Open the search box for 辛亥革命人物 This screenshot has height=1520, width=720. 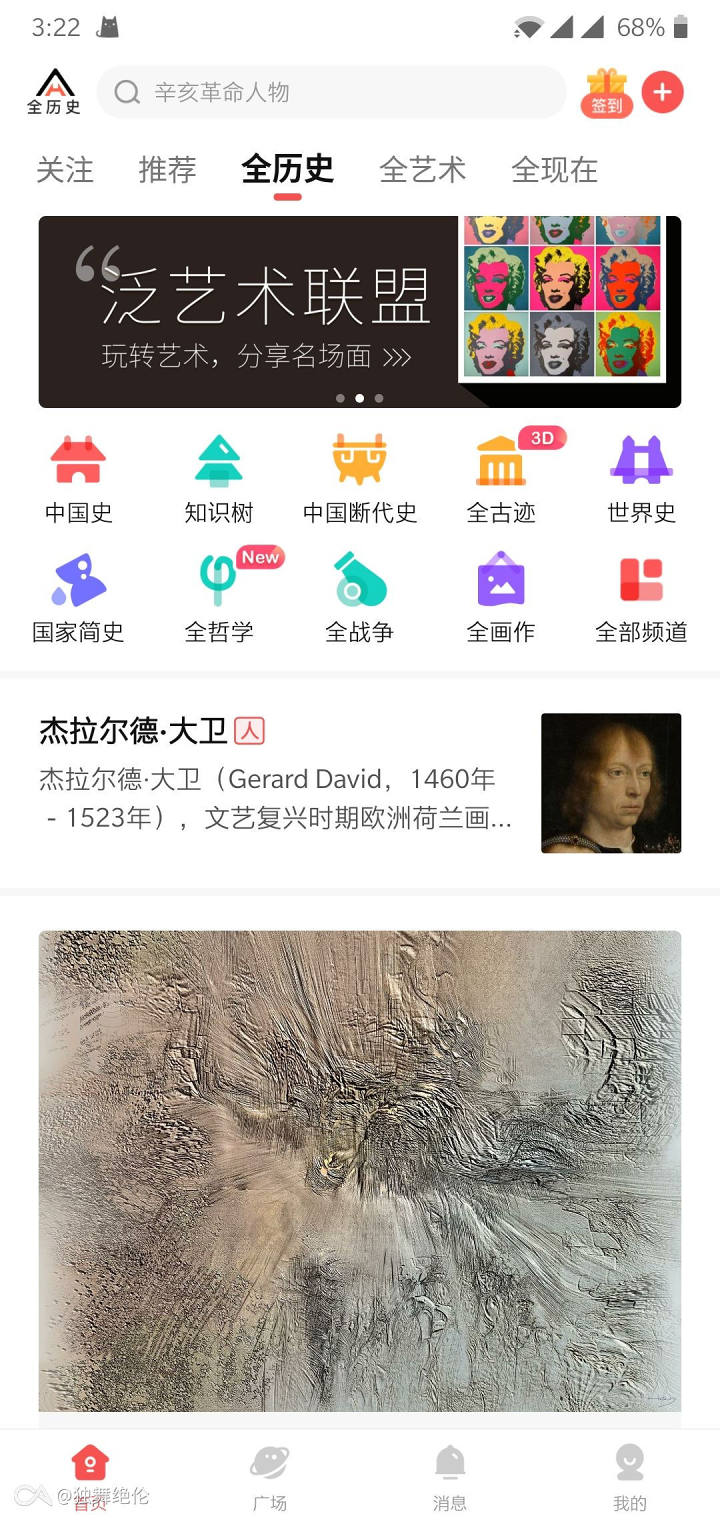tap(330, 93)
